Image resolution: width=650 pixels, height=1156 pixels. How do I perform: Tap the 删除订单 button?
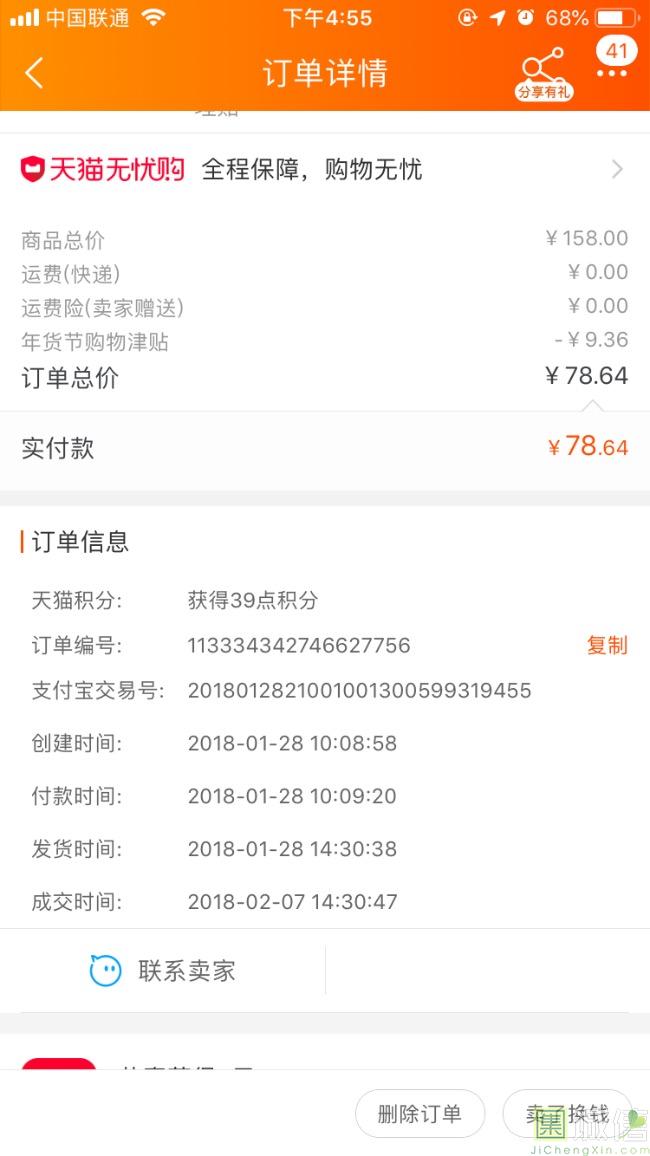(x=420, y=1114)
